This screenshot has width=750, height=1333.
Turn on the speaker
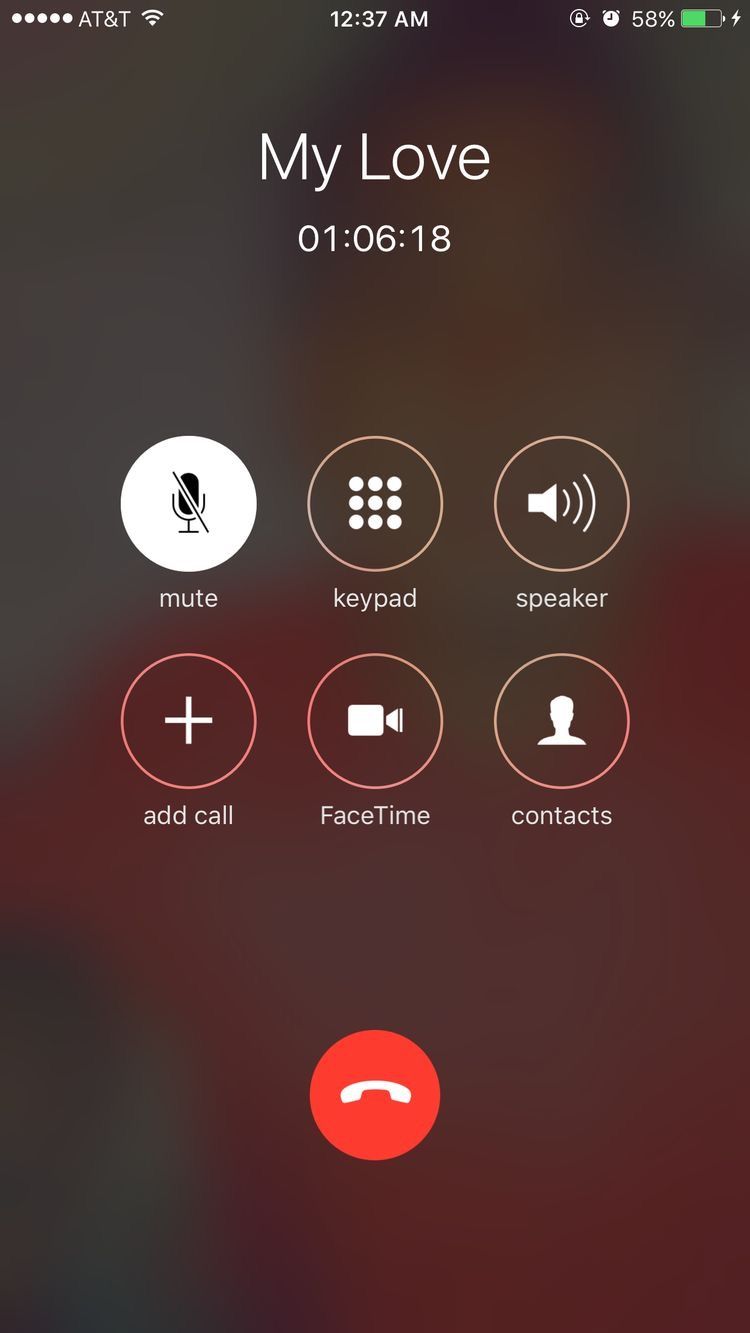[x=562, y=503]
